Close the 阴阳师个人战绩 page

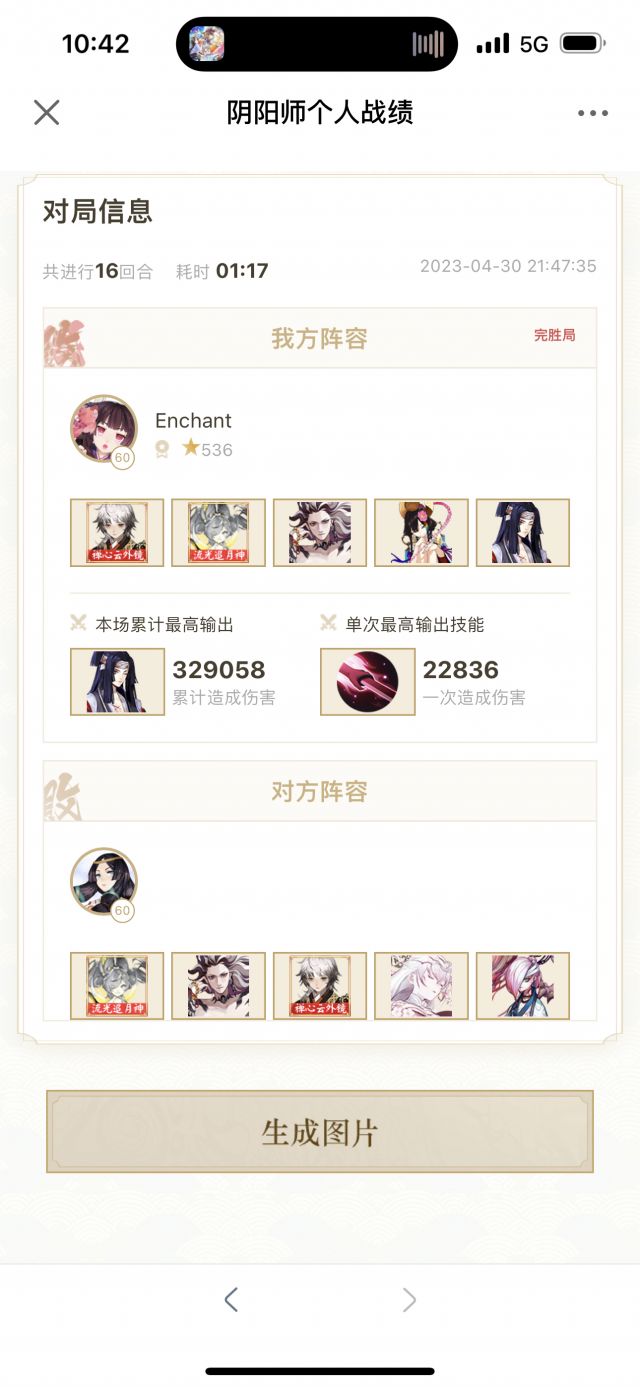pyautogui.click(x=47, y=112)
